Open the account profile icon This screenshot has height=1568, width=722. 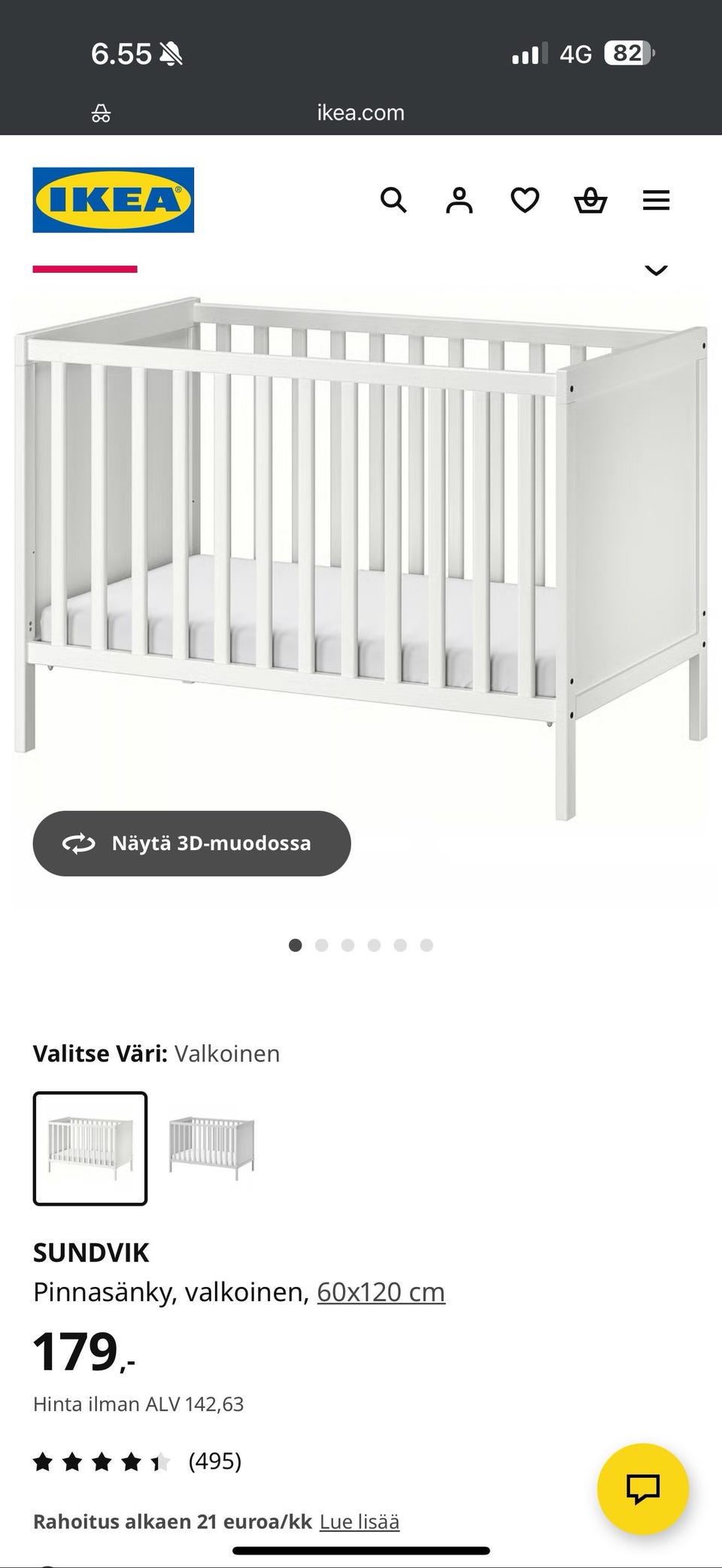coord(459,201)
